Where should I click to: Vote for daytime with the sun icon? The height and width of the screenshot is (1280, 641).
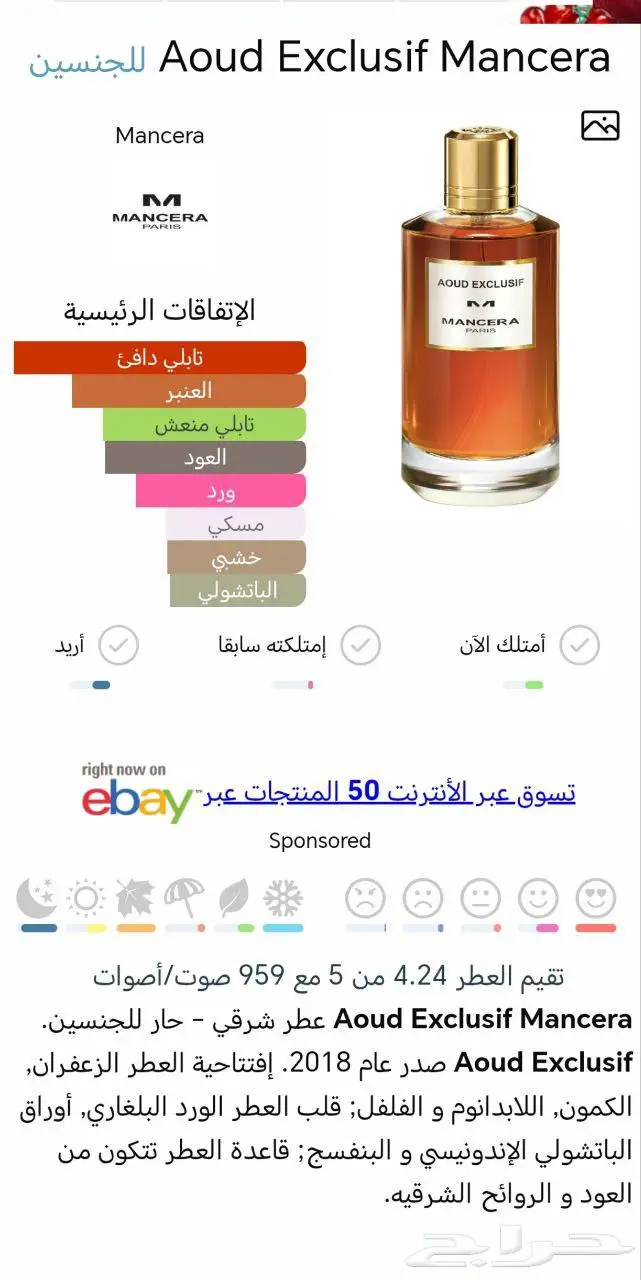pos(87,898)
